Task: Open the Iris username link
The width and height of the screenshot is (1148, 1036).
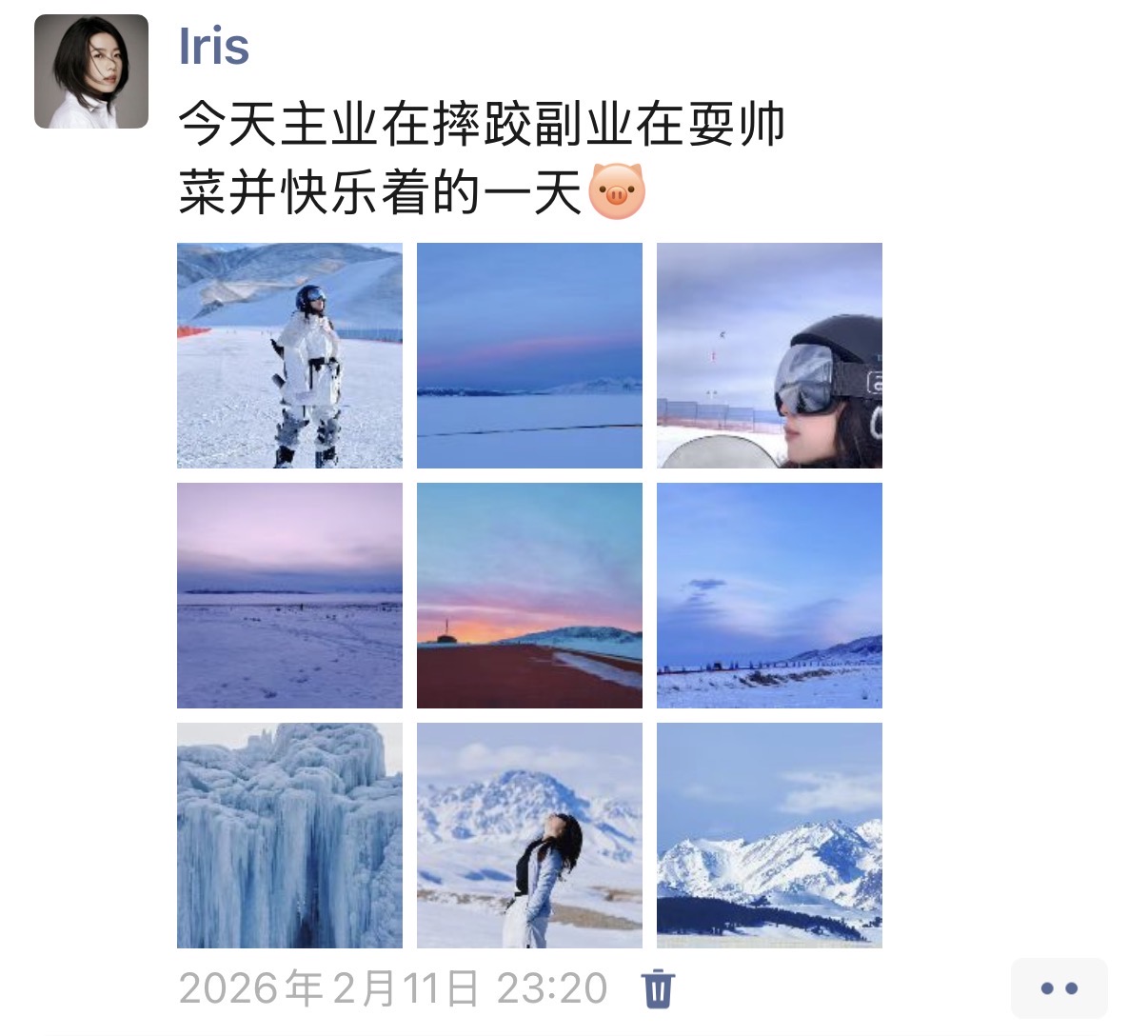Action: tap(214, 47)
